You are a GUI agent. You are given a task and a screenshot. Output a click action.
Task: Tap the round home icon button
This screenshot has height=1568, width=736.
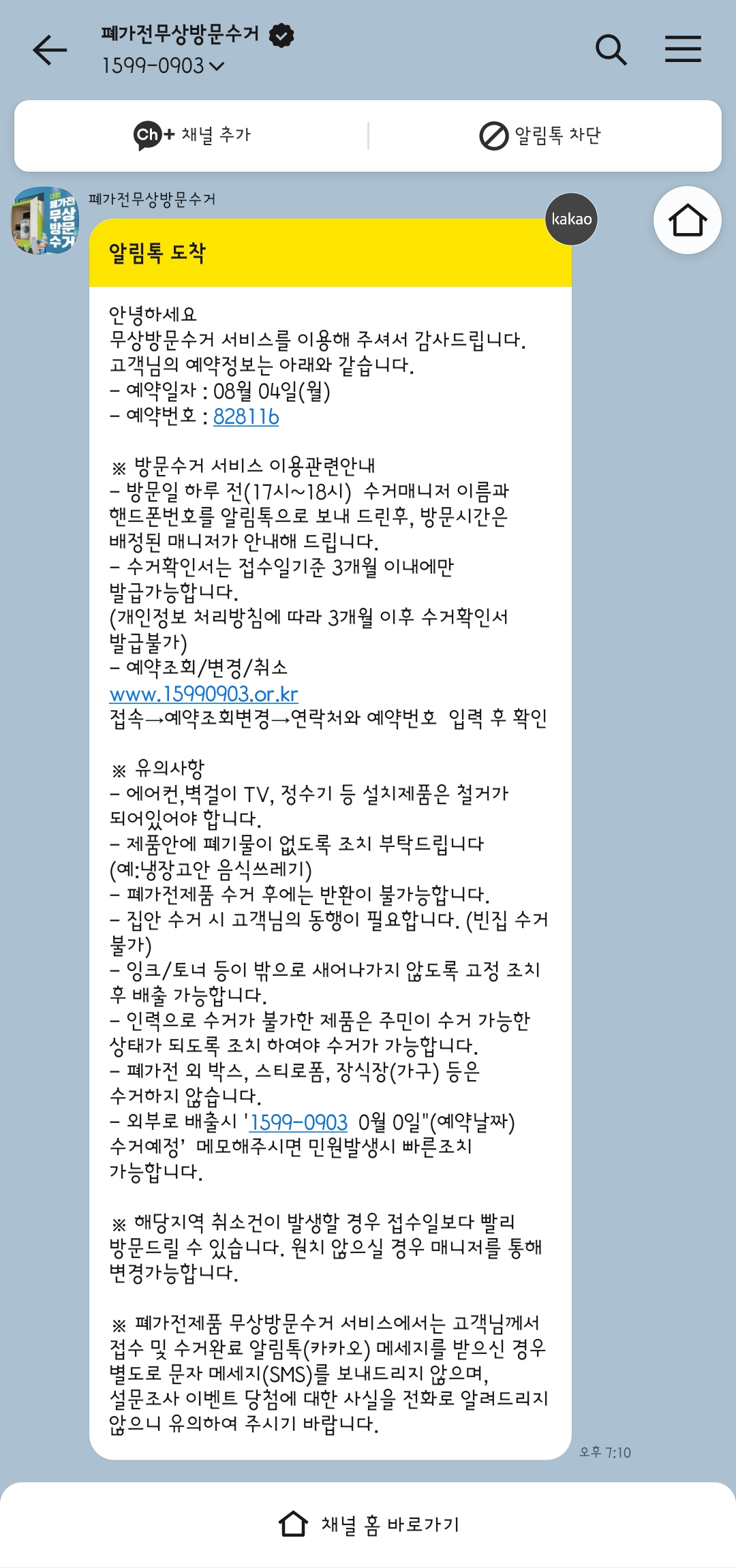(687, 220)
